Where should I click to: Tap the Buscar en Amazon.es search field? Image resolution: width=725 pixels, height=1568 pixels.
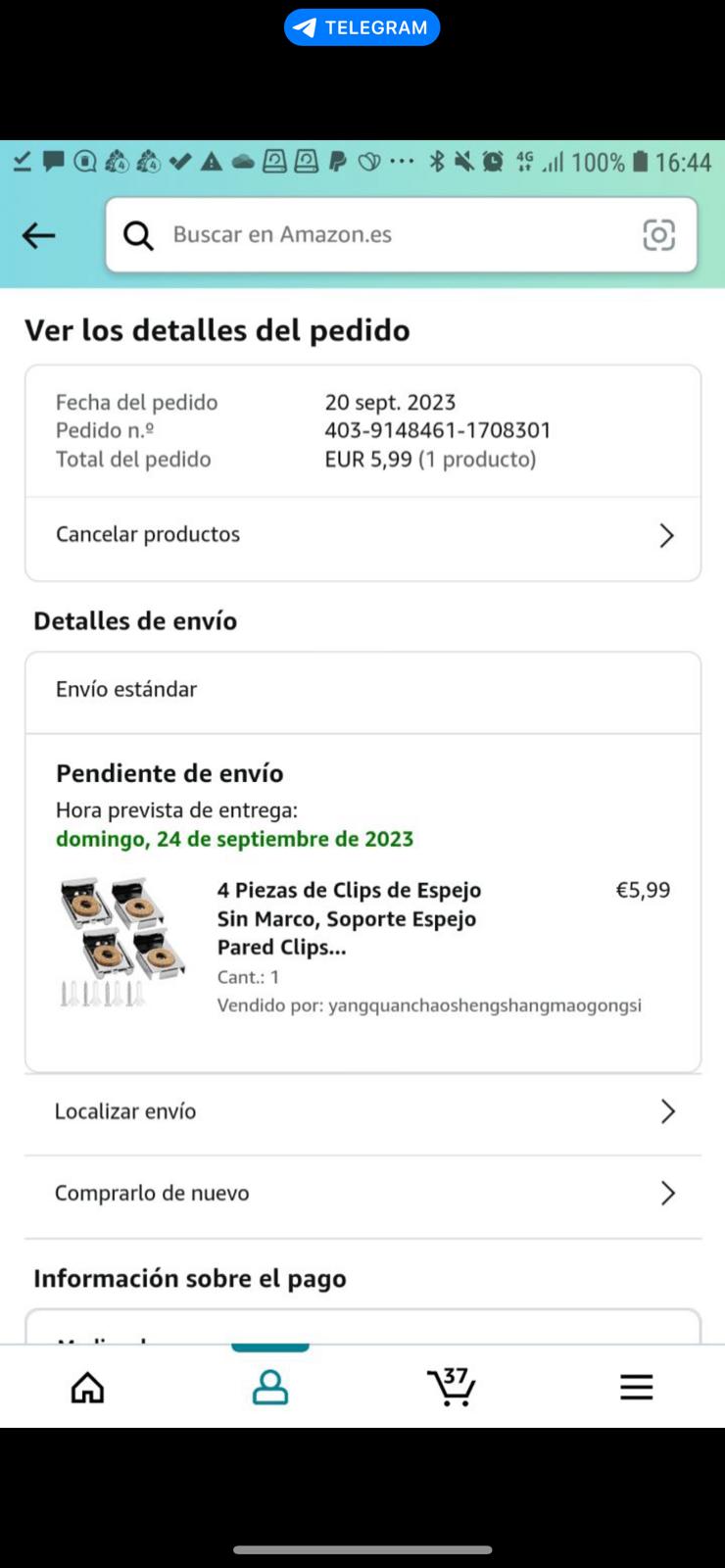coord(392,235)
